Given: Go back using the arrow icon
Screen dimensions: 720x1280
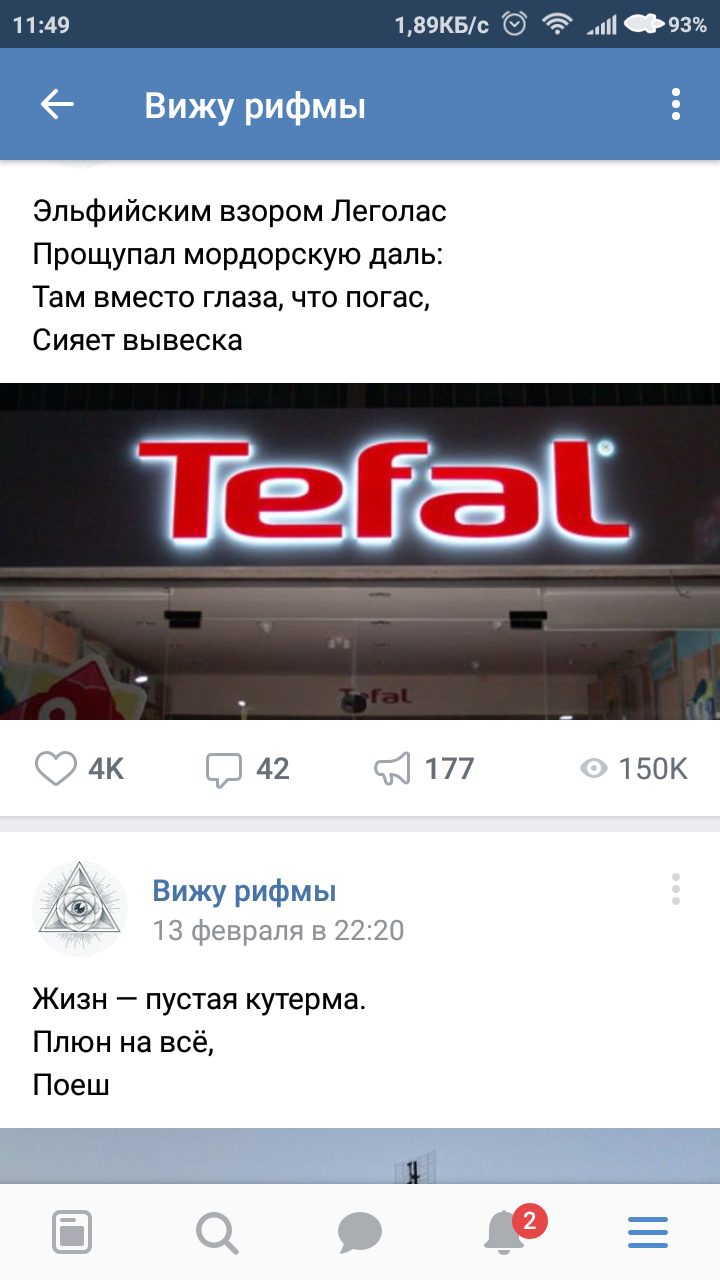Looking at the screenshot, I should pyautogui.click(x=57, y=105).
